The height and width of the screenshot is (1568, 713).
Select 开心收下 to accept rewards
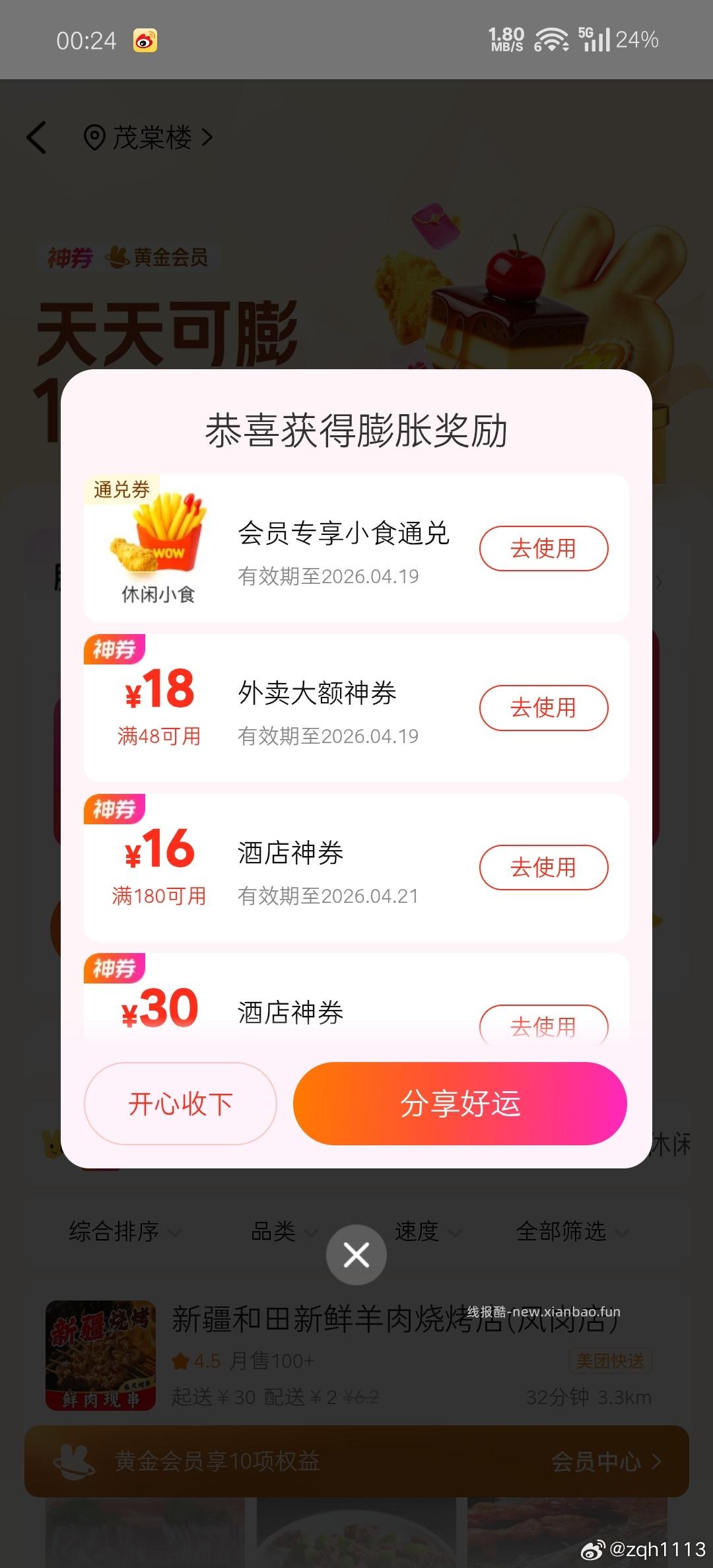(x=180, y=1103)
